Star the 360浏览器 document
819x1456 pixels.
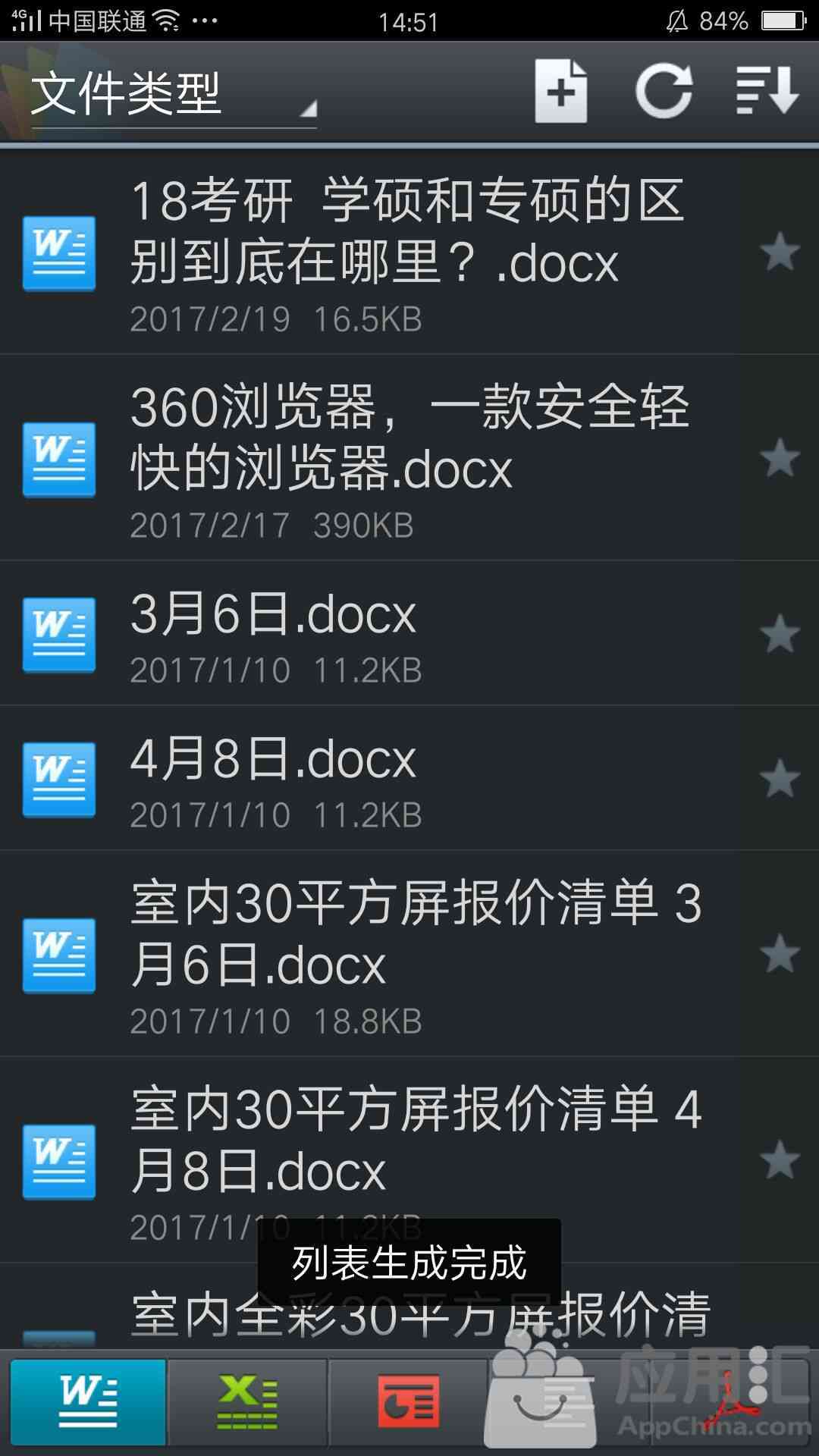[x=780, y=458]
